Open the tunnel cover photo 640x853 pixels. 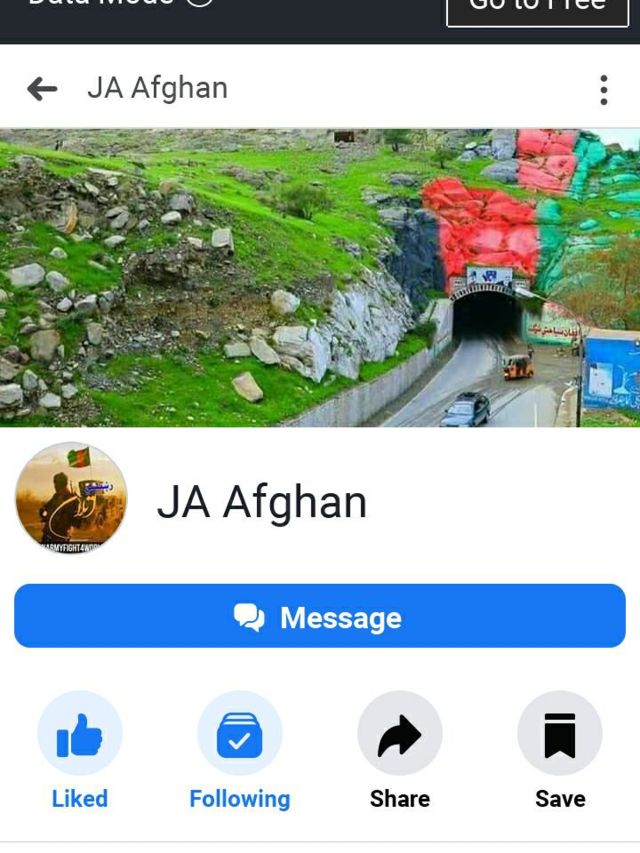click(x=320, y=278)
